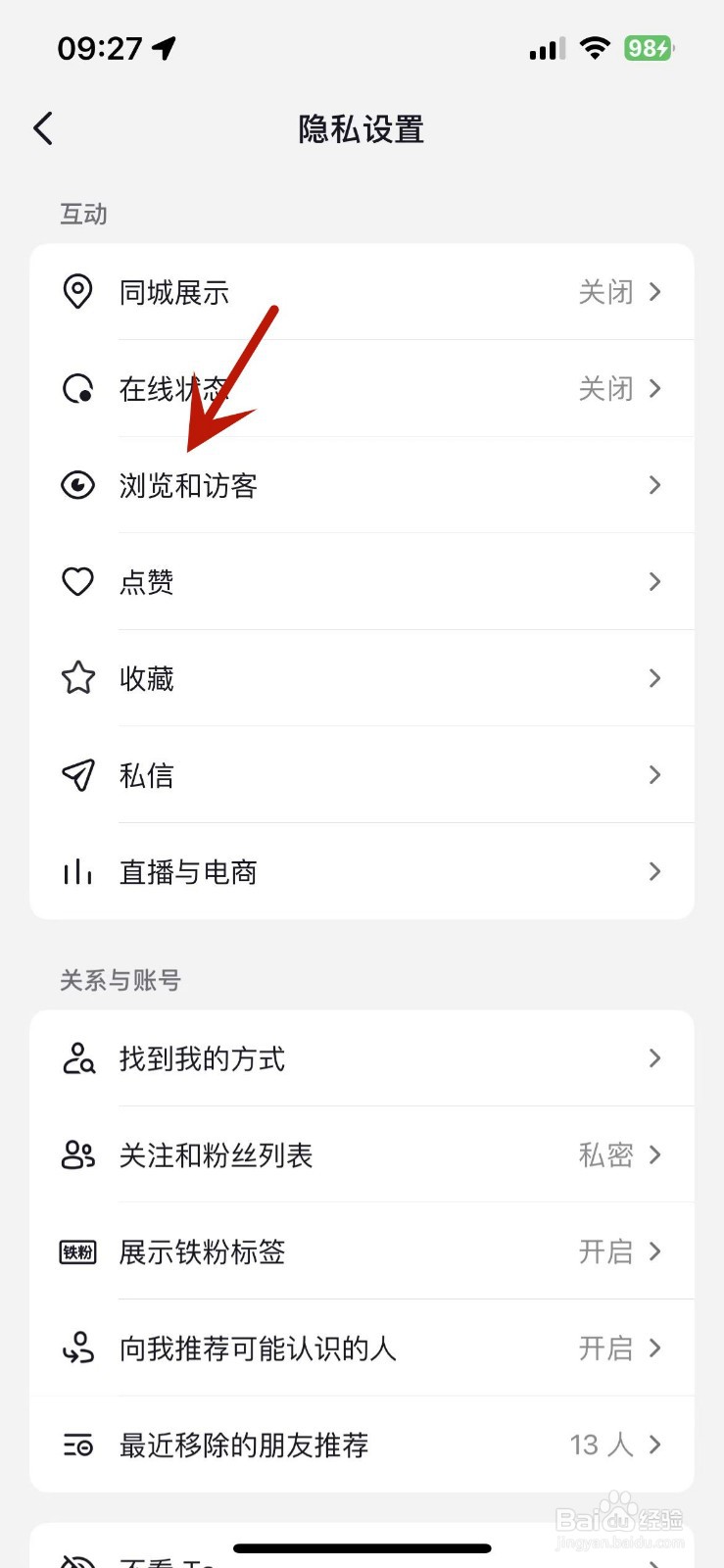Viewport: 724px width, 1568px height.
Task: Open 在线状态 setting
Action: [x=362, y=389]
